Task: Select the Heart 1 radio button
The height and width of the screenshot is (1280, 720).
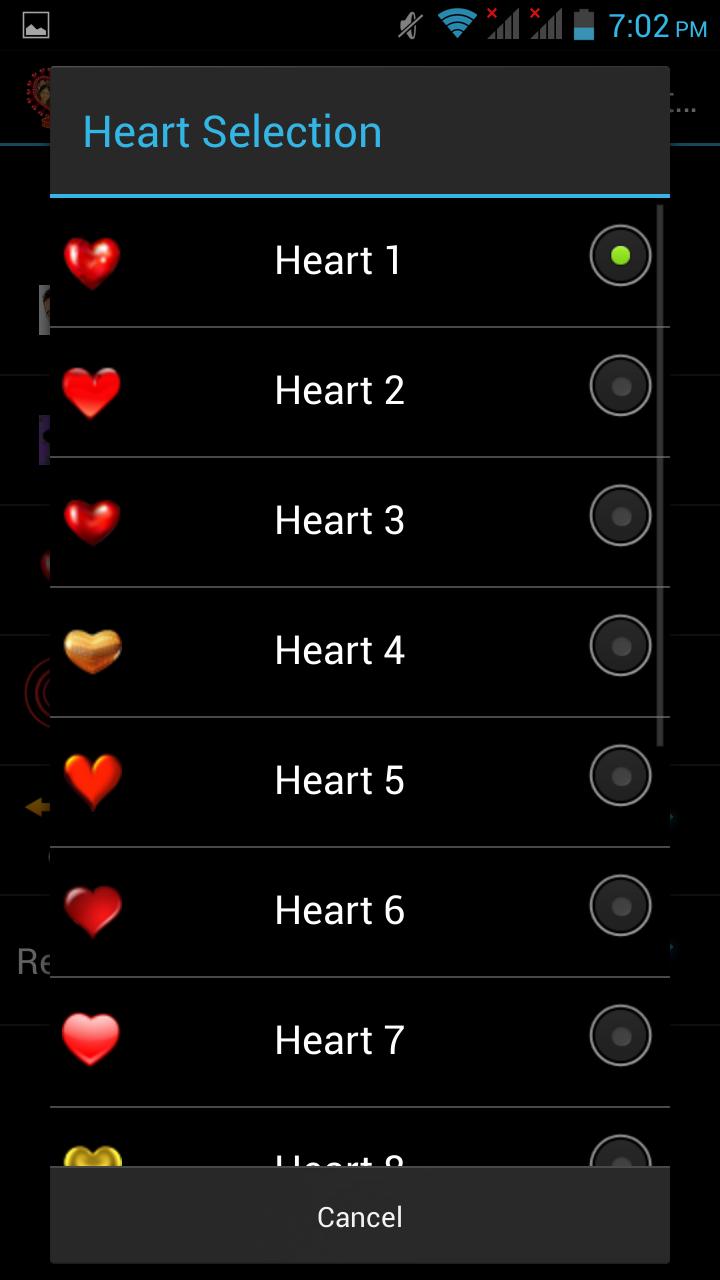Action: (x=620, y=256)
